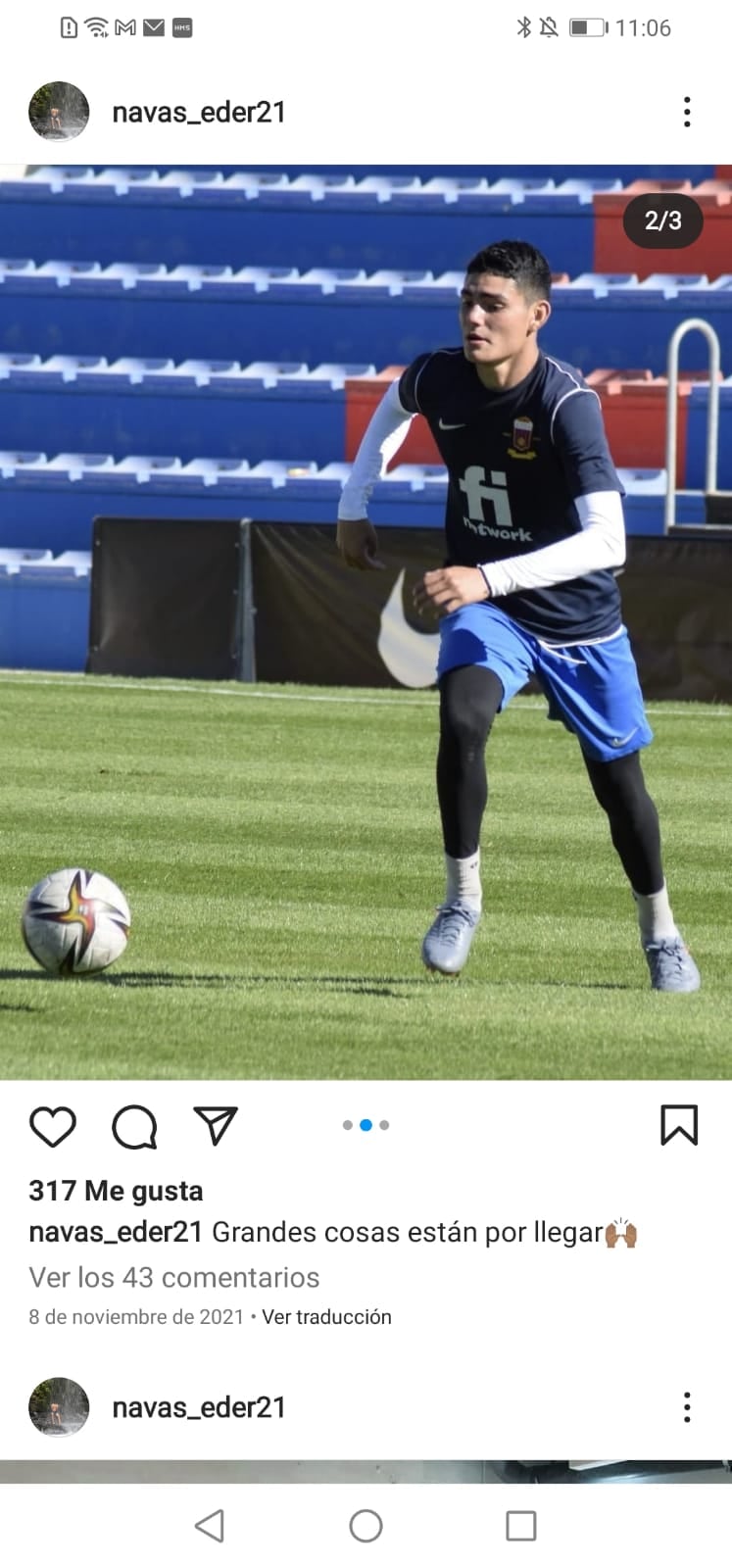Share the post using the paper plane icon
Image resolution: width=732 pixels, height=1568 pixels.
218,1126
